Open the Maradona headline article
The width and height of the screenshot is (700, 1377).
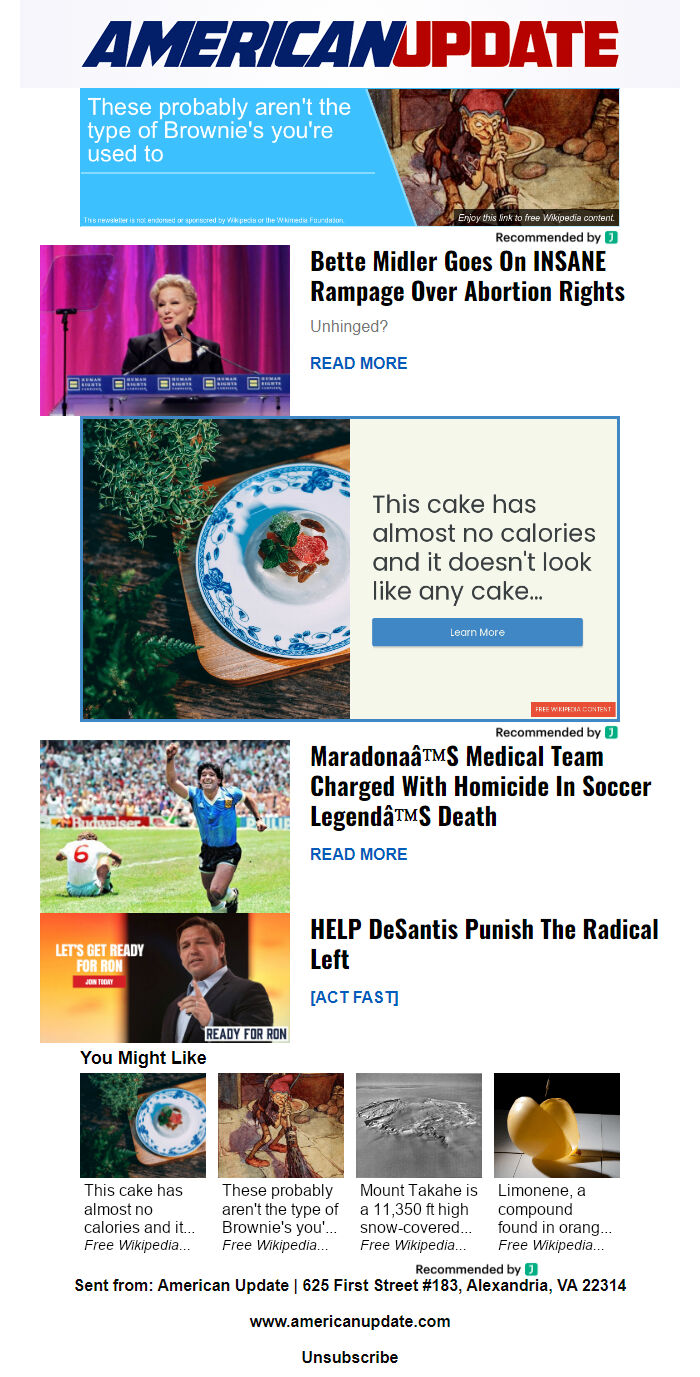[480, 786]
